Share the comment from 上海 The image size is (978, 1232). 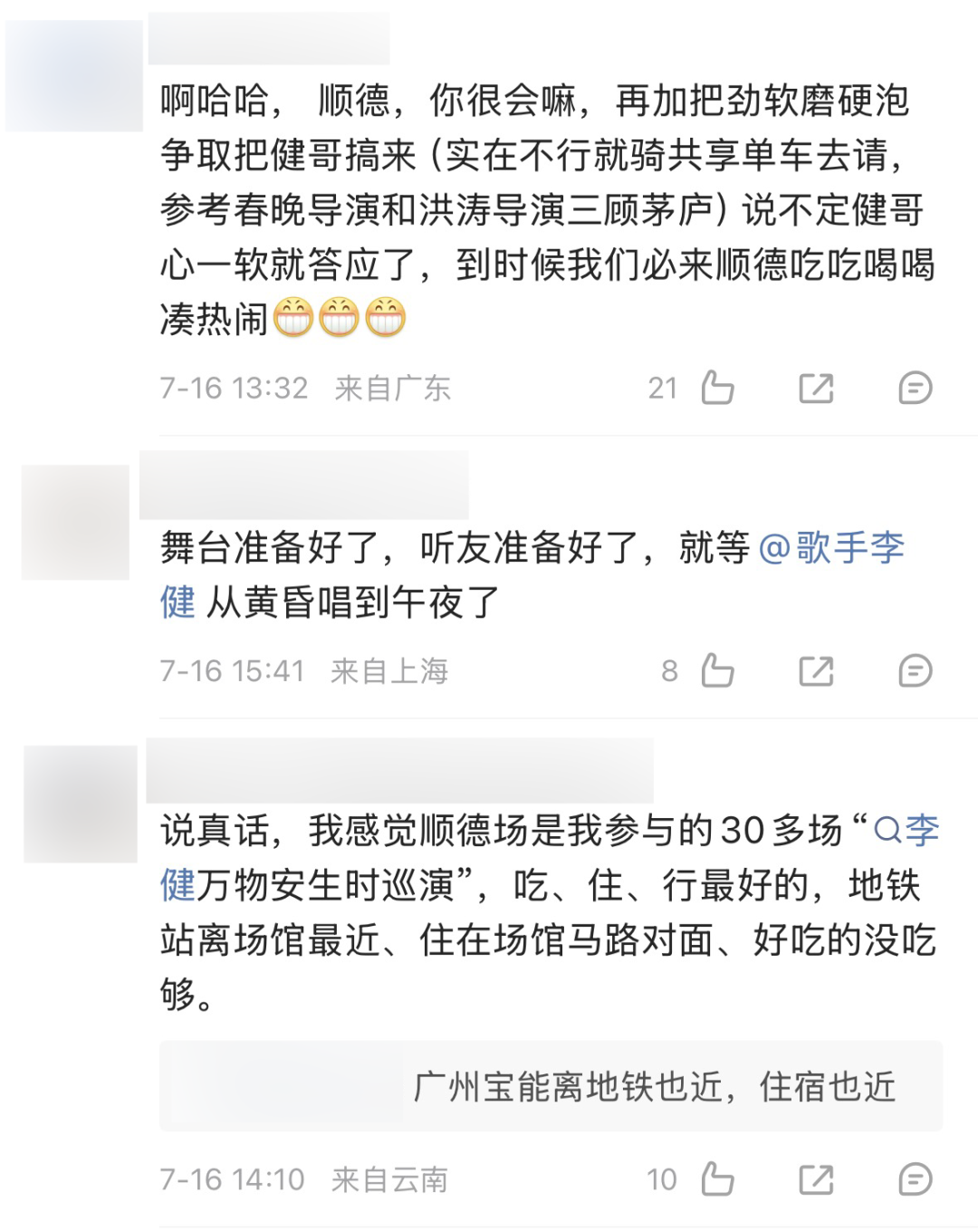(x=816, y=671)
